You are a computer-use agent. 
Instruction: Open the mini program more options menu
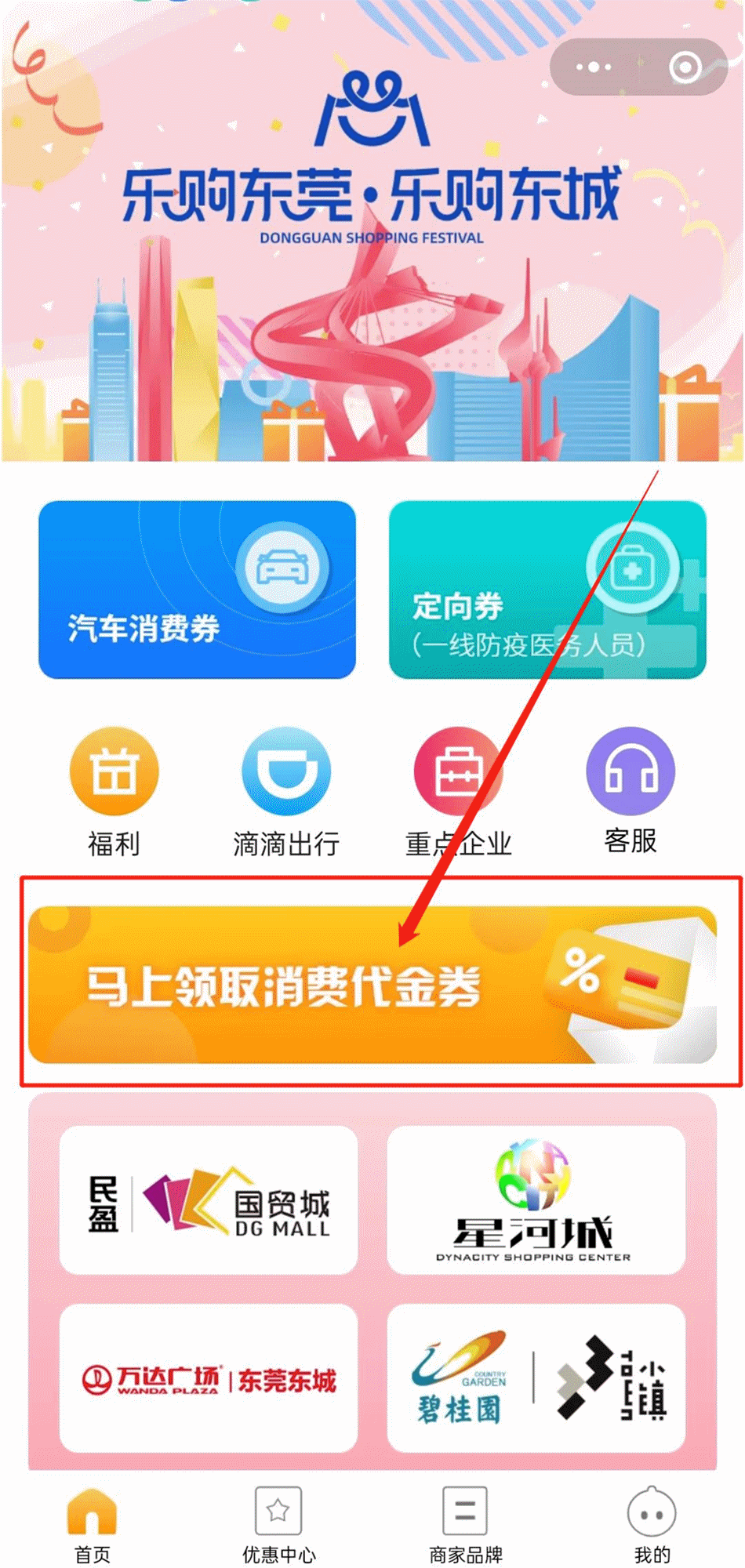tap(594, 67)
